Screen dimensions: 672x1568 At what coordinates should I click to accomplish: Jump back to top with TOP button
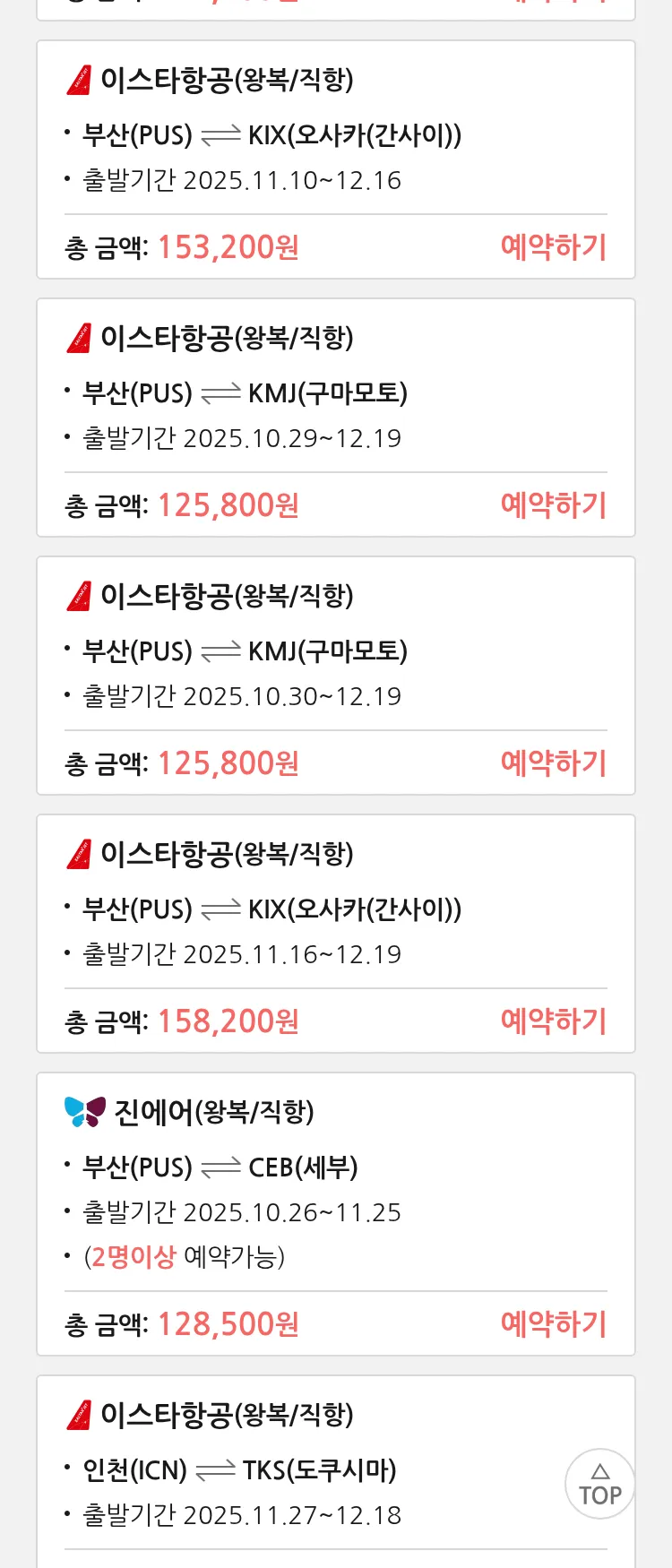[599, 1484]
